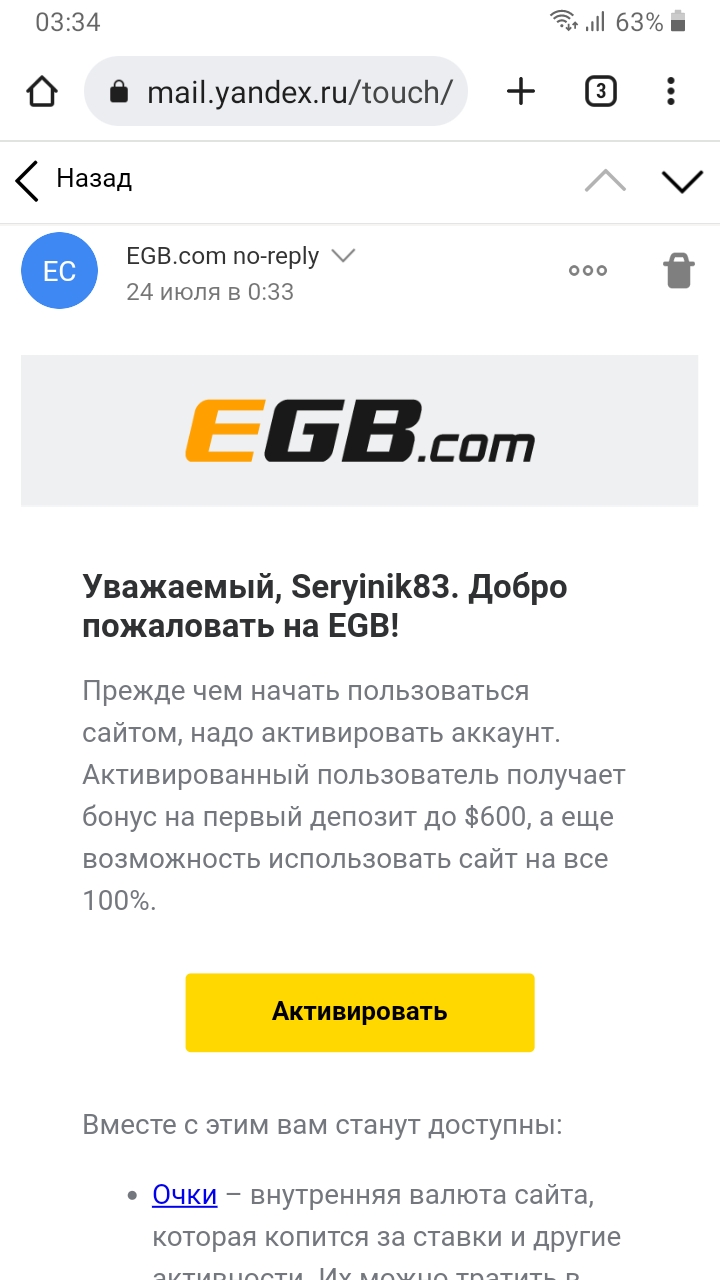Open the three-dot email actions menu
The width and height of the screenshot is (720, 1280).
[588, 271]
